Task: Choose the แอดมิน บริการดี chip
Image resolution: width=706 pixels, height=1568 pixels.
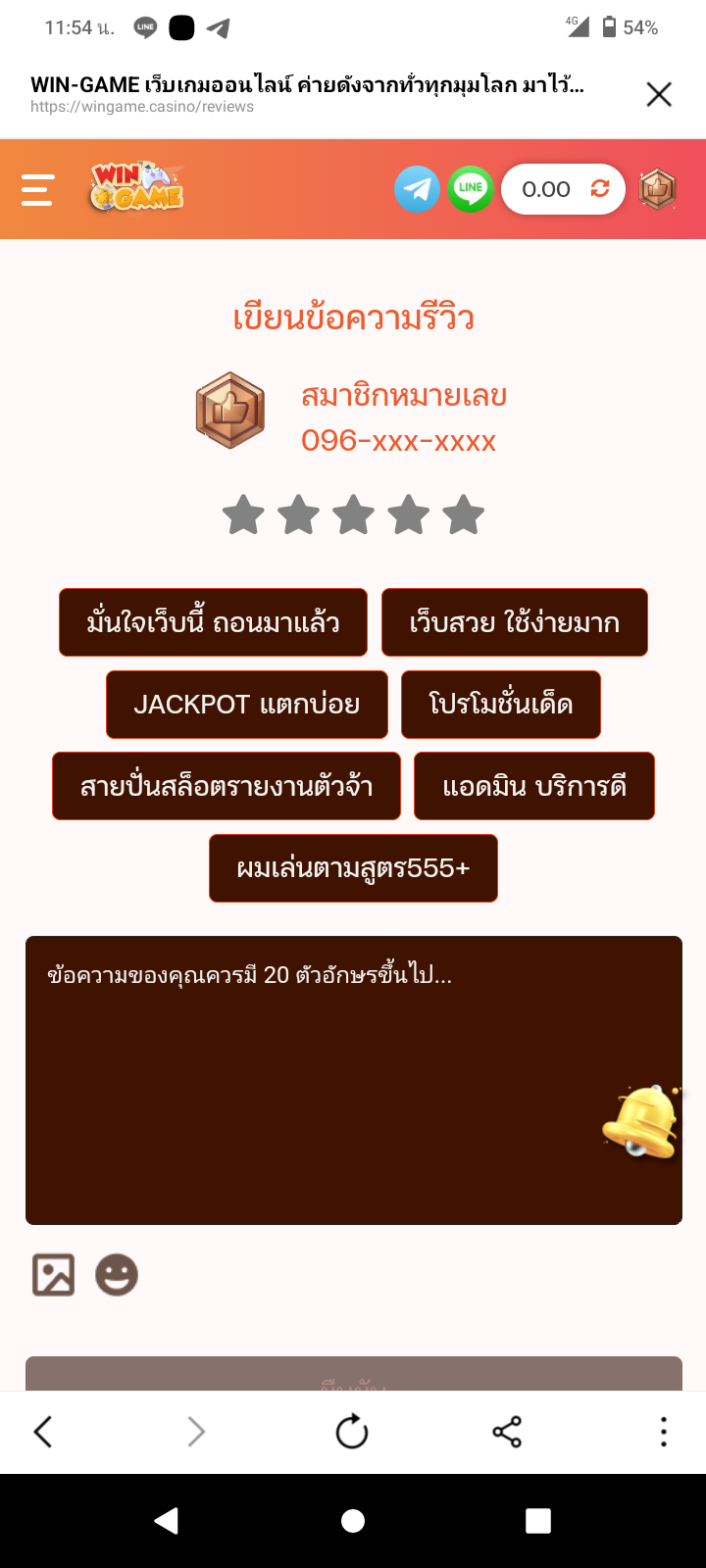Action: pyautogui.click(x=534, y=786)
